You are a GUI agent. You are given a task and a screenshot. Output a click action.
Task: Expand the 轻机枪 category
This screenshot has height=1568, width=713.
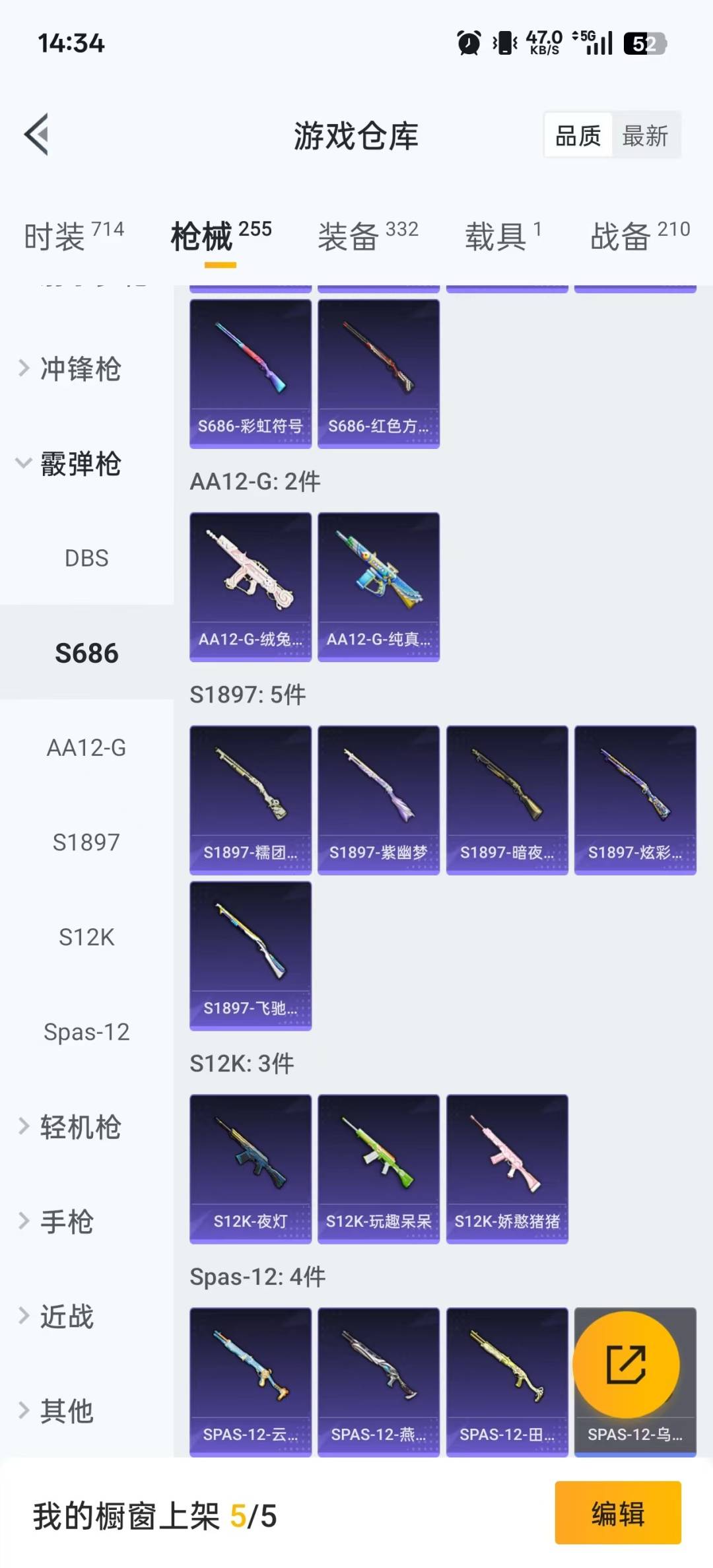click(79, 1126)
